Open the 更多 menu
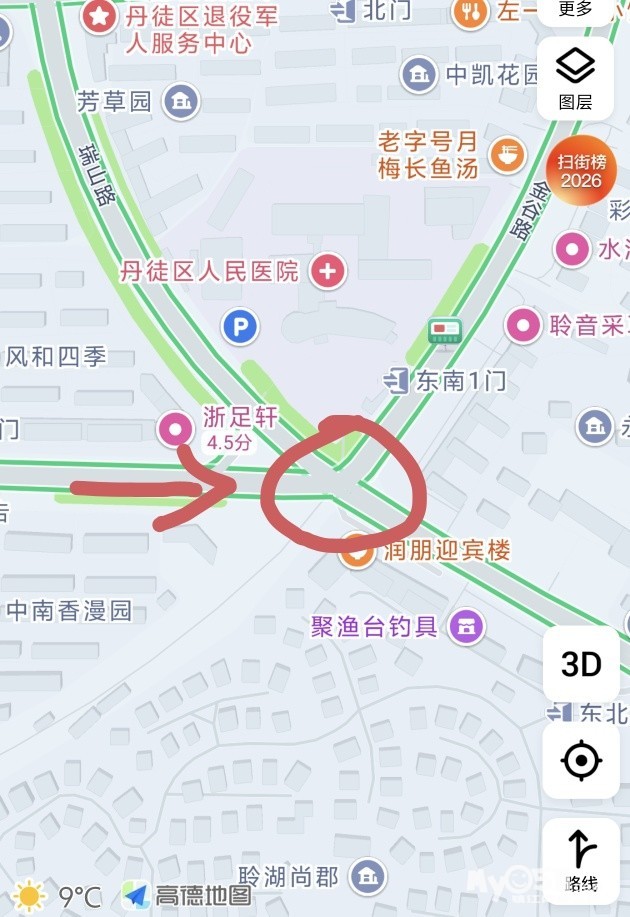Image resolution: width=630 pixels, height=917 pixels. click(x=576, y=10)
